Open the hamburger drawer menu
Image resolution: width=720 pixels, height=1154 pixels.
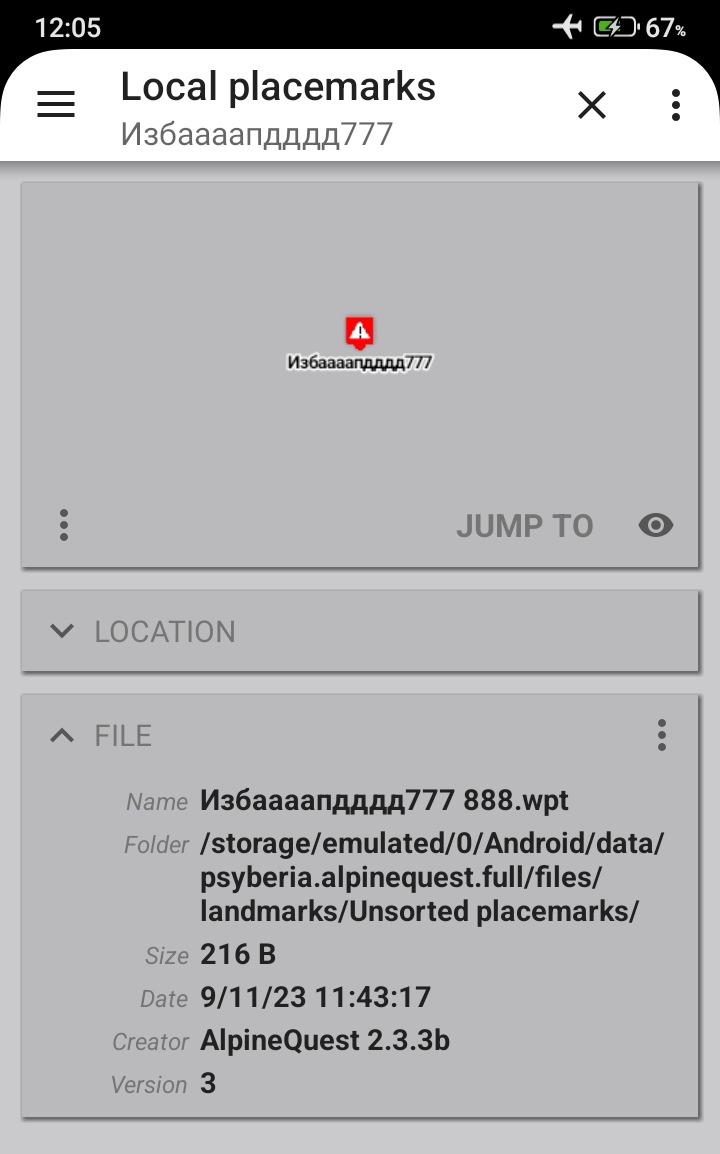(x=56, y=104)
